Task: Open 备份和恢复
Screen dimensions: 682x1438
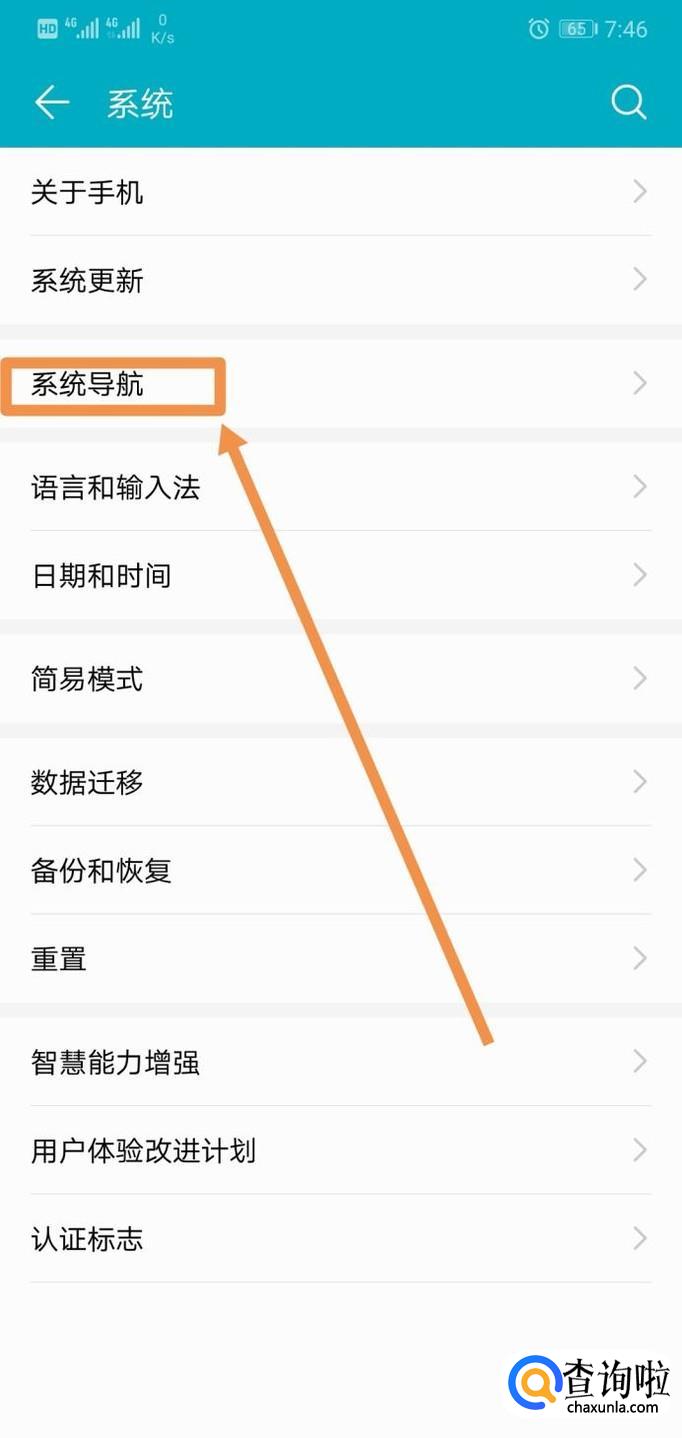Action: pos(341,870)
